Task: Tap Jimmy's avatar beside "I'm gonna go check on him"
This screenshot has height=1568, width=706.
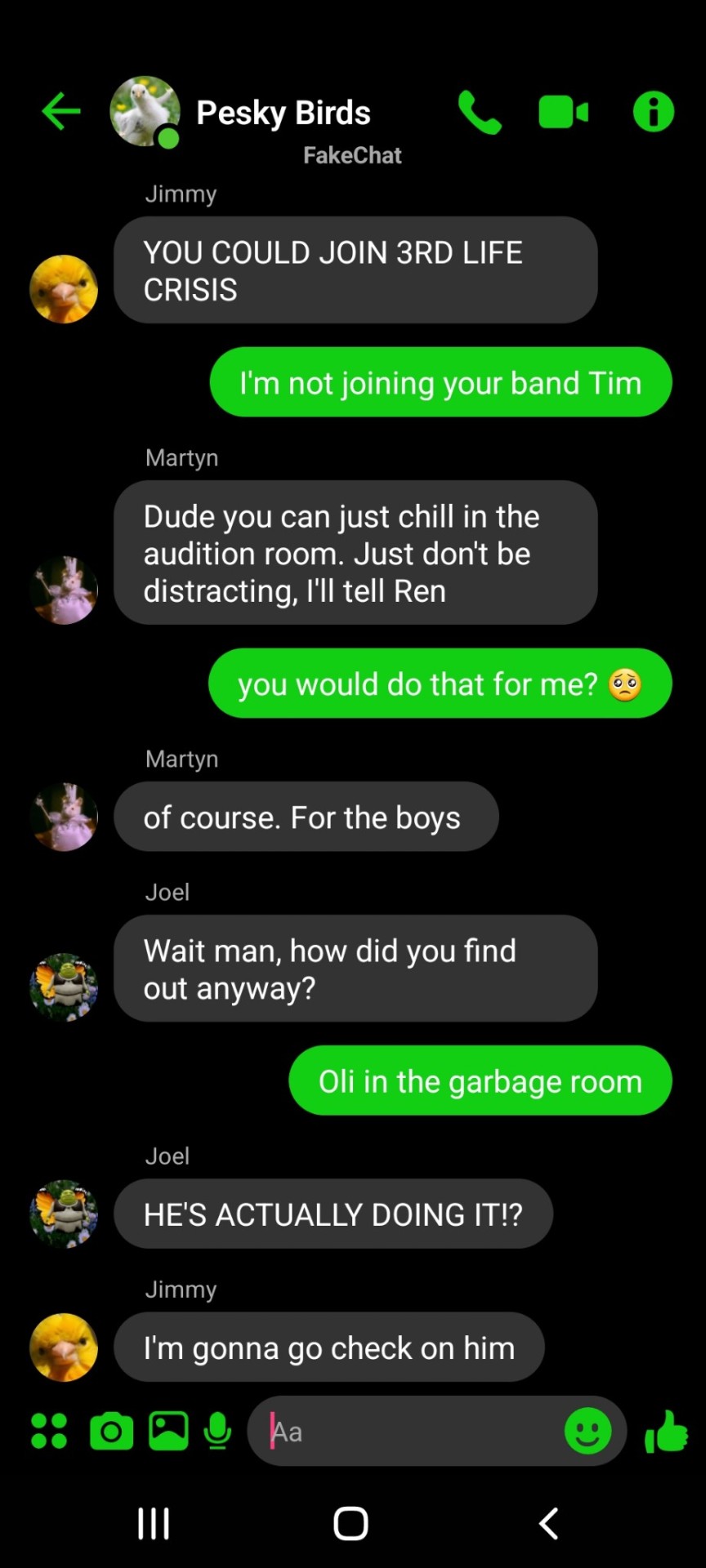Action: [x=64, y=1347]
